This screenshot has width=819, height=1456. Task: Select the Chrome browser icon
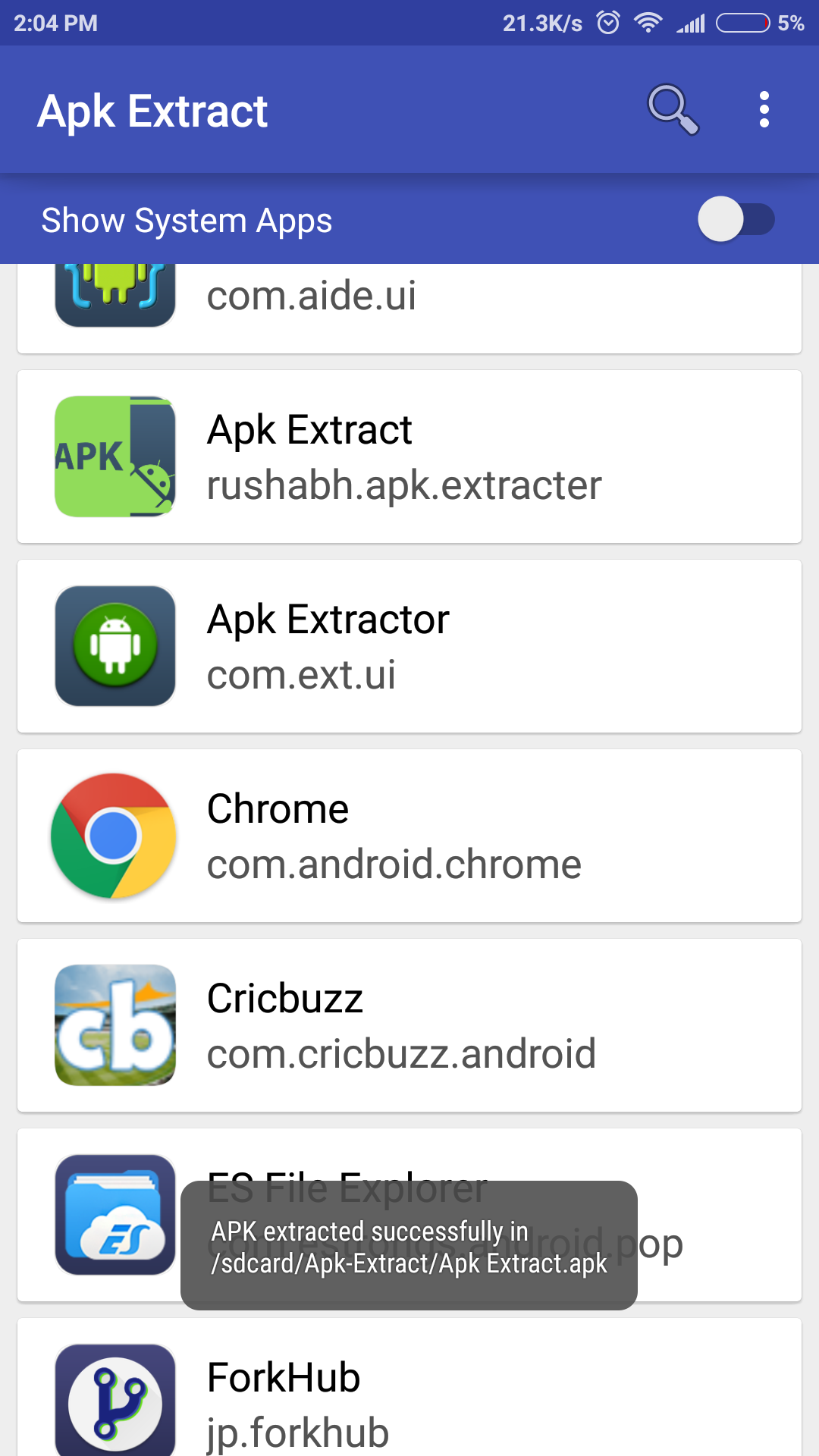[x=114, y=835]
